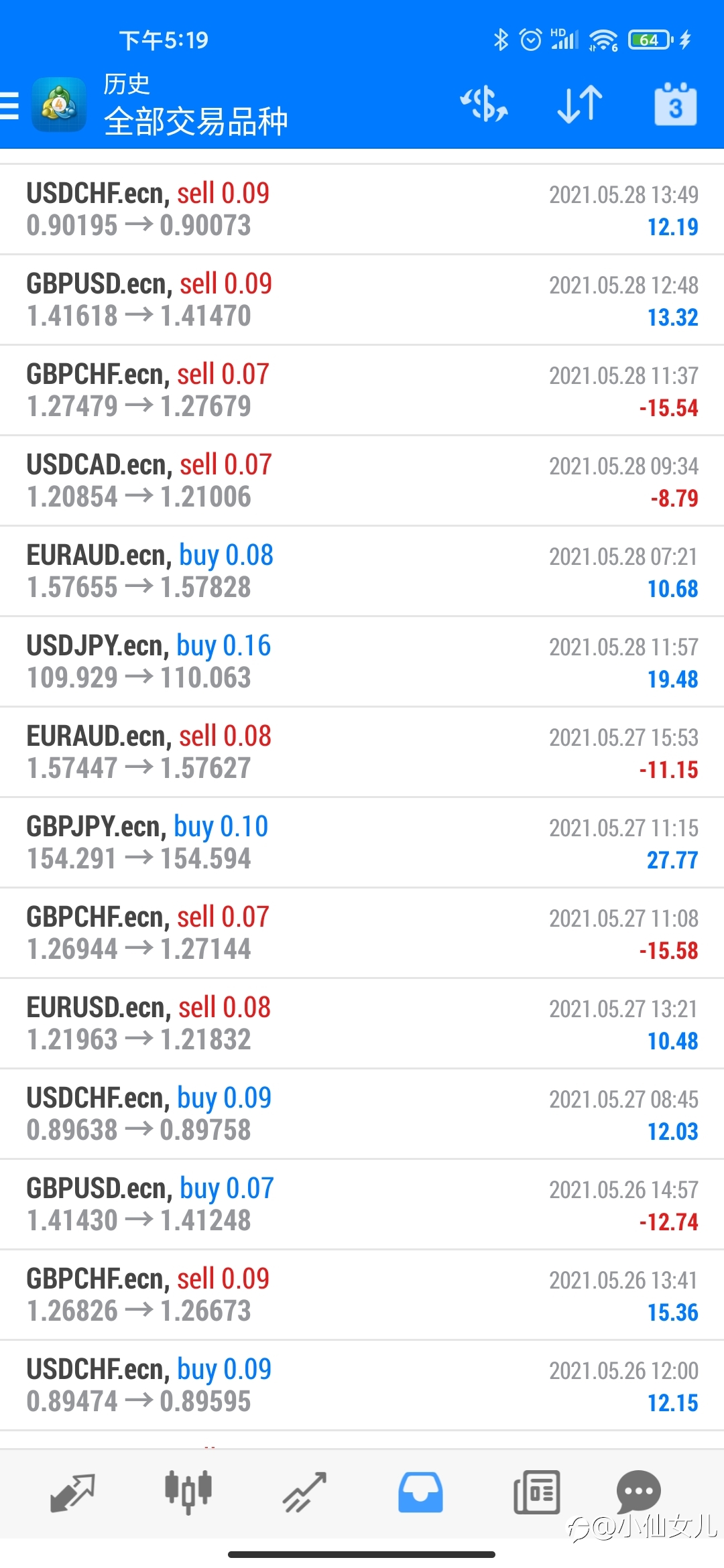
Task: Open EURAUD buy 0.08 trade entry
Action: click(362, 571)
